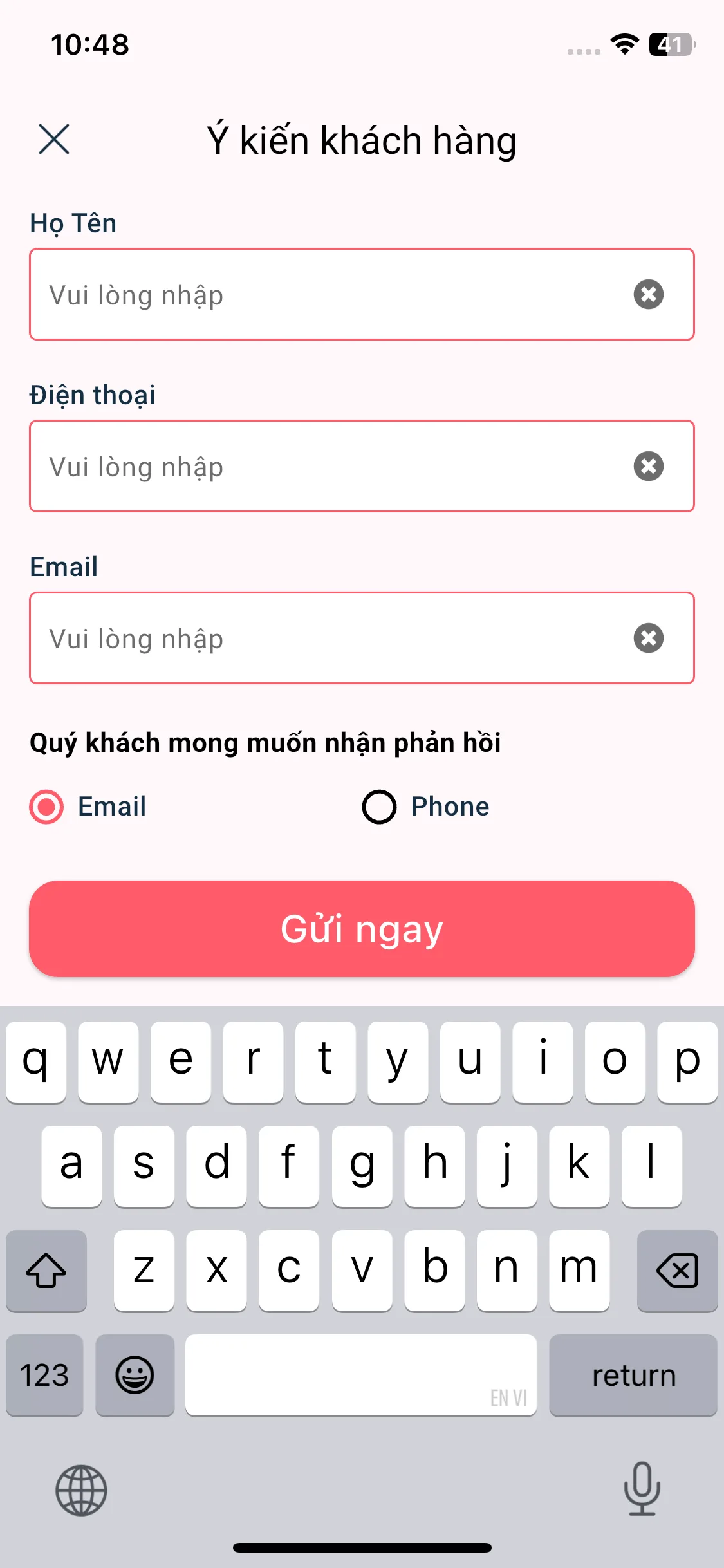Tap the Điện thoại input field
This screenshot has height=1568, width=724.
[x=322, y=467]
